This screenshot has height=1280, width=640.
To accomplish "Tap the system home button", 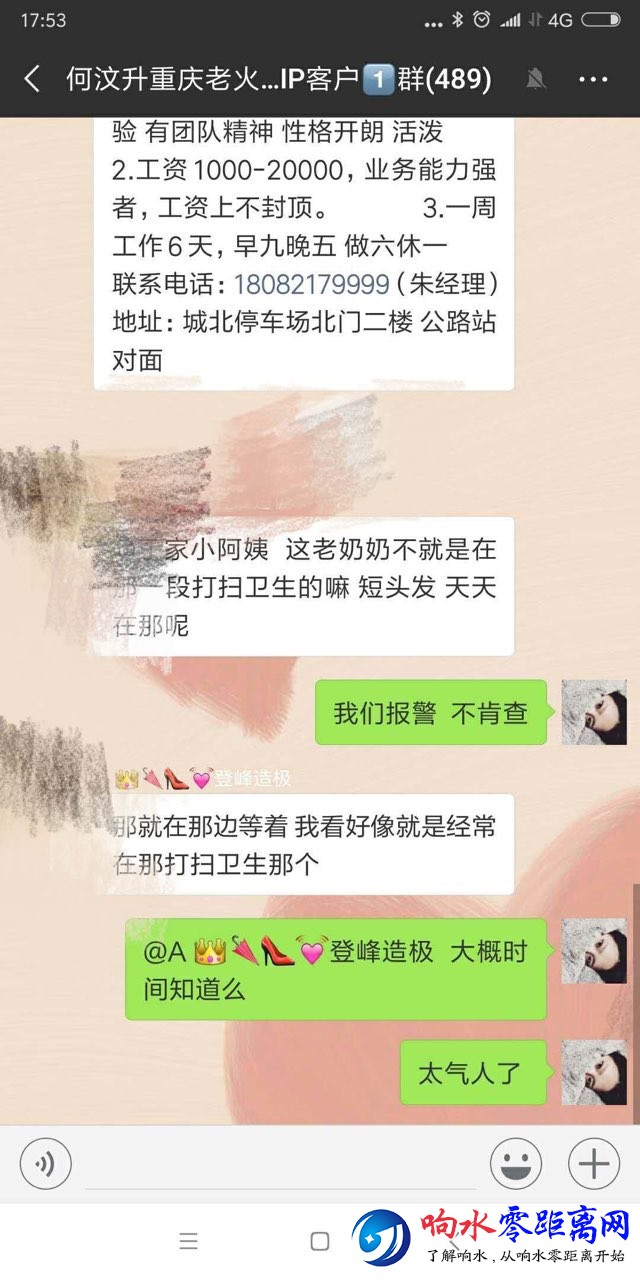I will pos(320,1242).
